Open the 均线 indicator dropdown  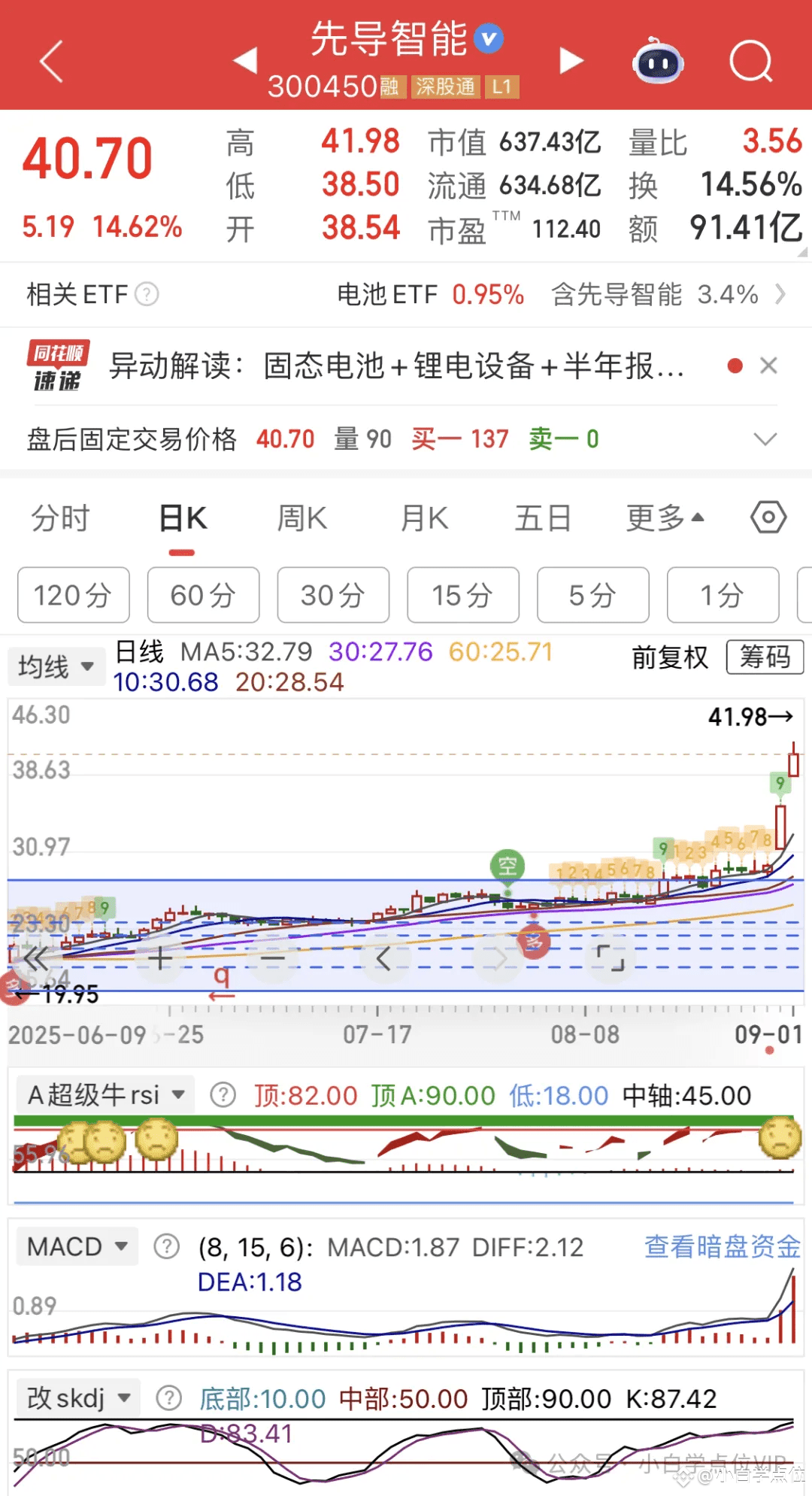coord(56,666)
